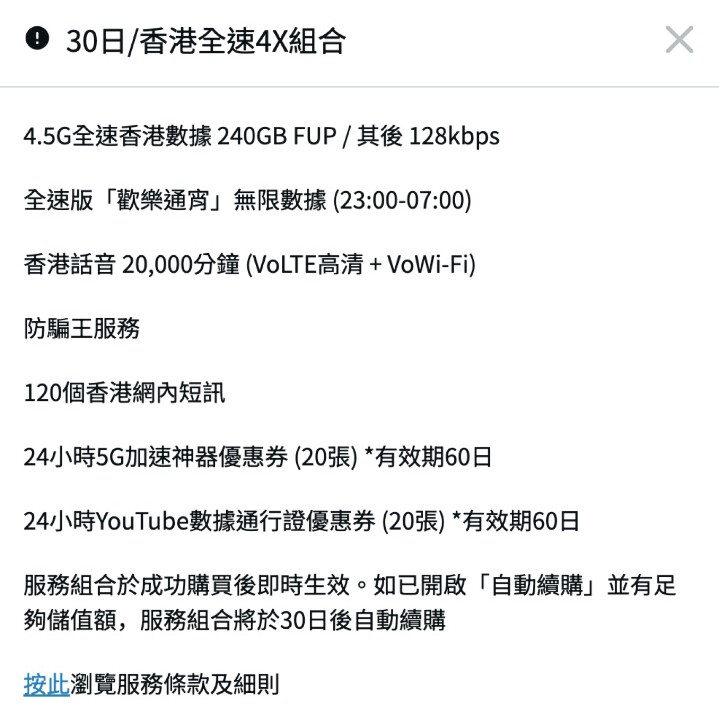Close the 30日/香港全速4X組合 details dialog

coord(679,40)
